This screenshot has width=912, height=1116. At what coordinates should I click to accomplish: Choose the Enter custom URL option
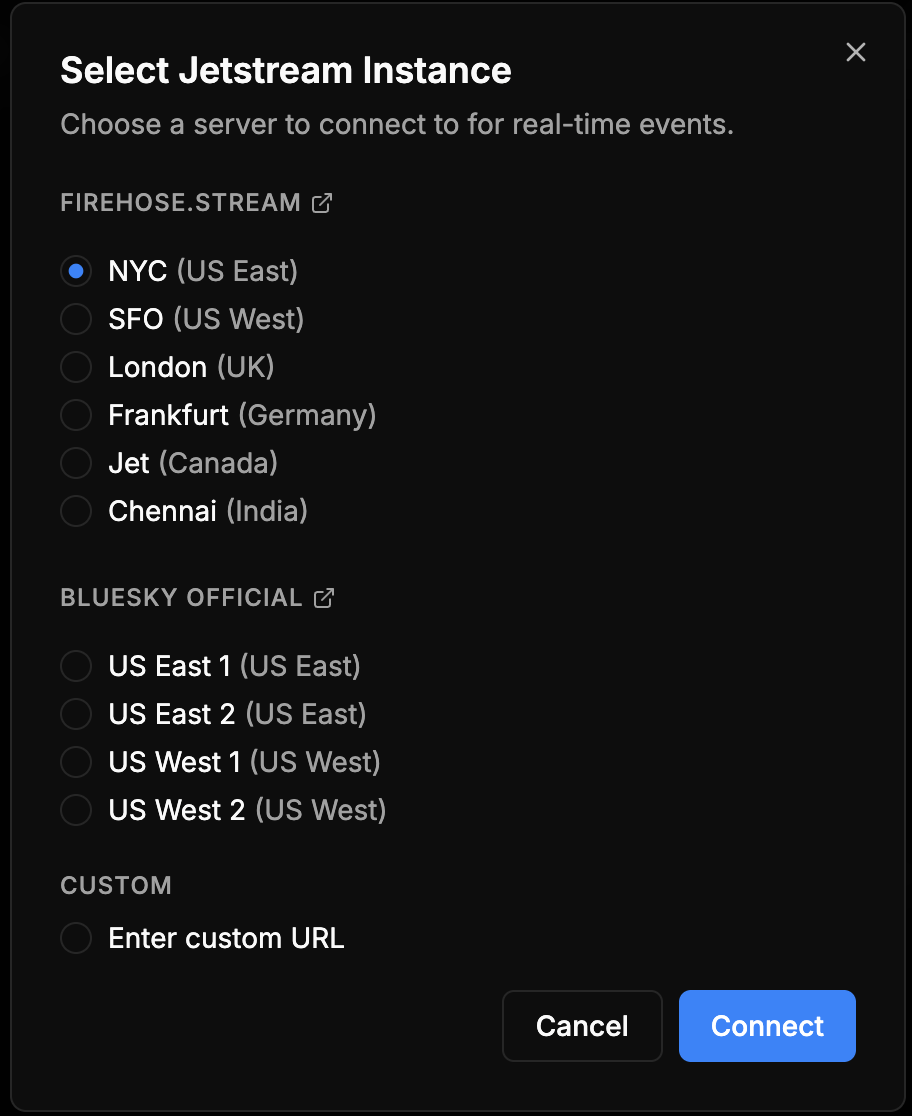coord(76,938)
